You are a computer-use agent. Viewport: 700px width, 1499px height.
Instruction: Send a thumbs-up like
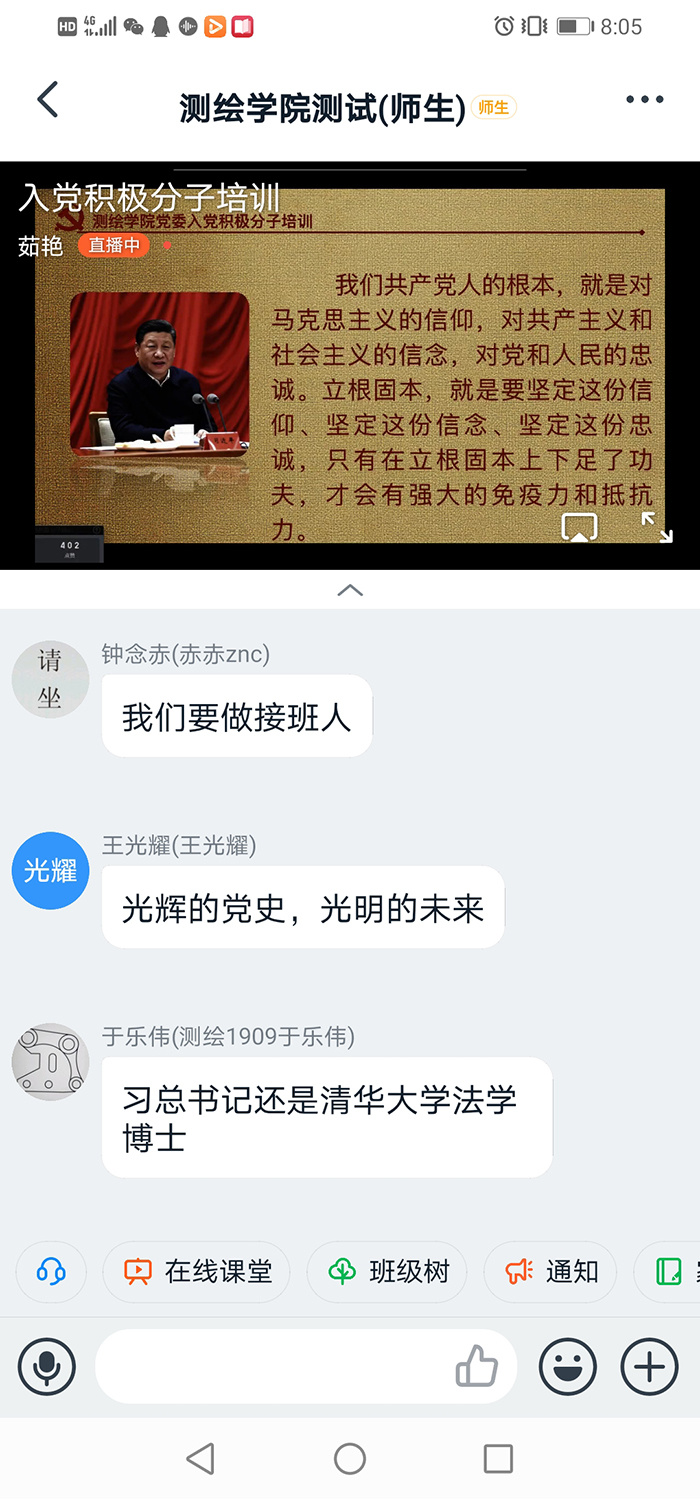tap(477, 1366)
